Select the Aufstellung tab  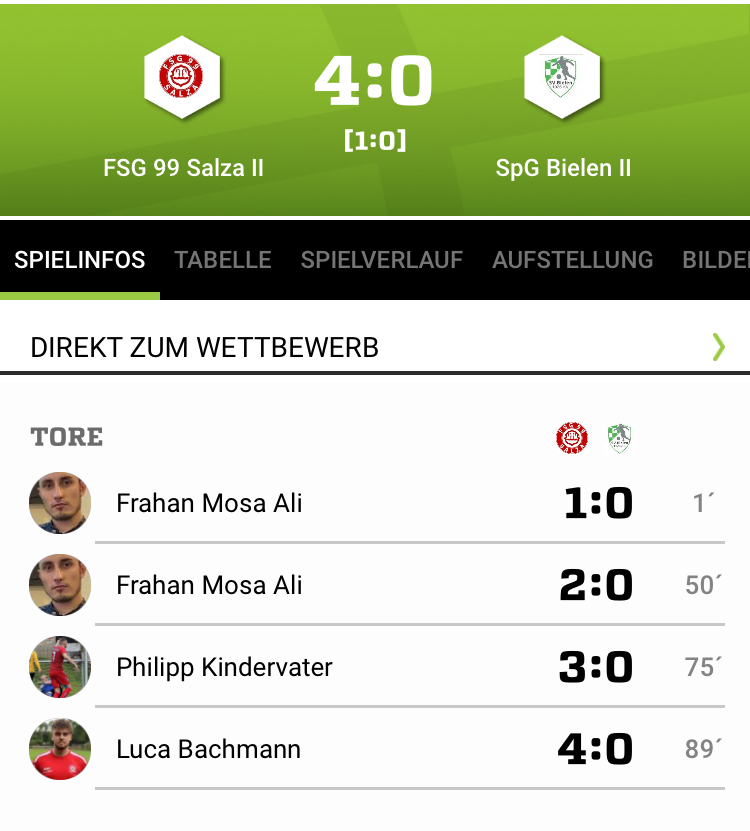[572, 260]
